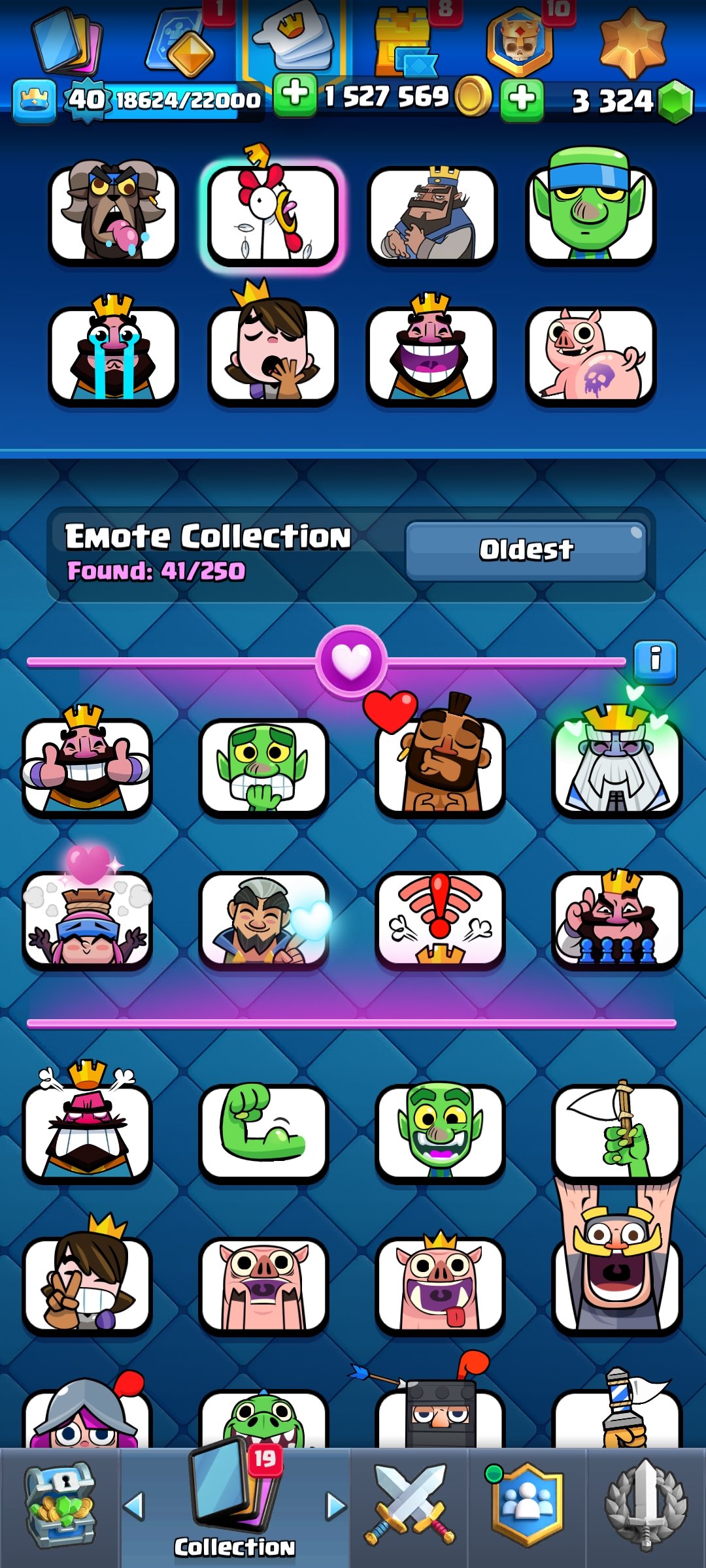Open the cards deck tab at top
This screenshot has width=706, height=1568.
tap(68, 41)
